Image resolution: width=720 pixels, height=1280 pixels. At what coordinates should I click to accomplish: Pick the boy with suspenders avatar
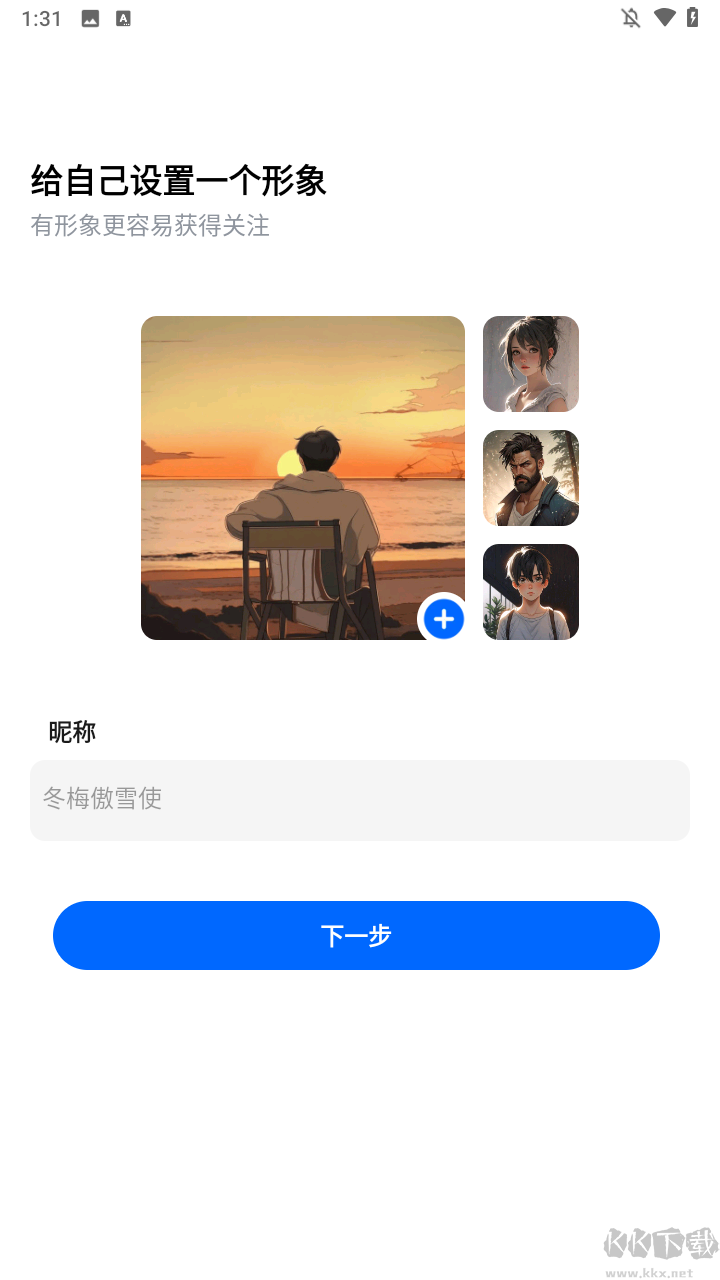[x=531, y=592]
